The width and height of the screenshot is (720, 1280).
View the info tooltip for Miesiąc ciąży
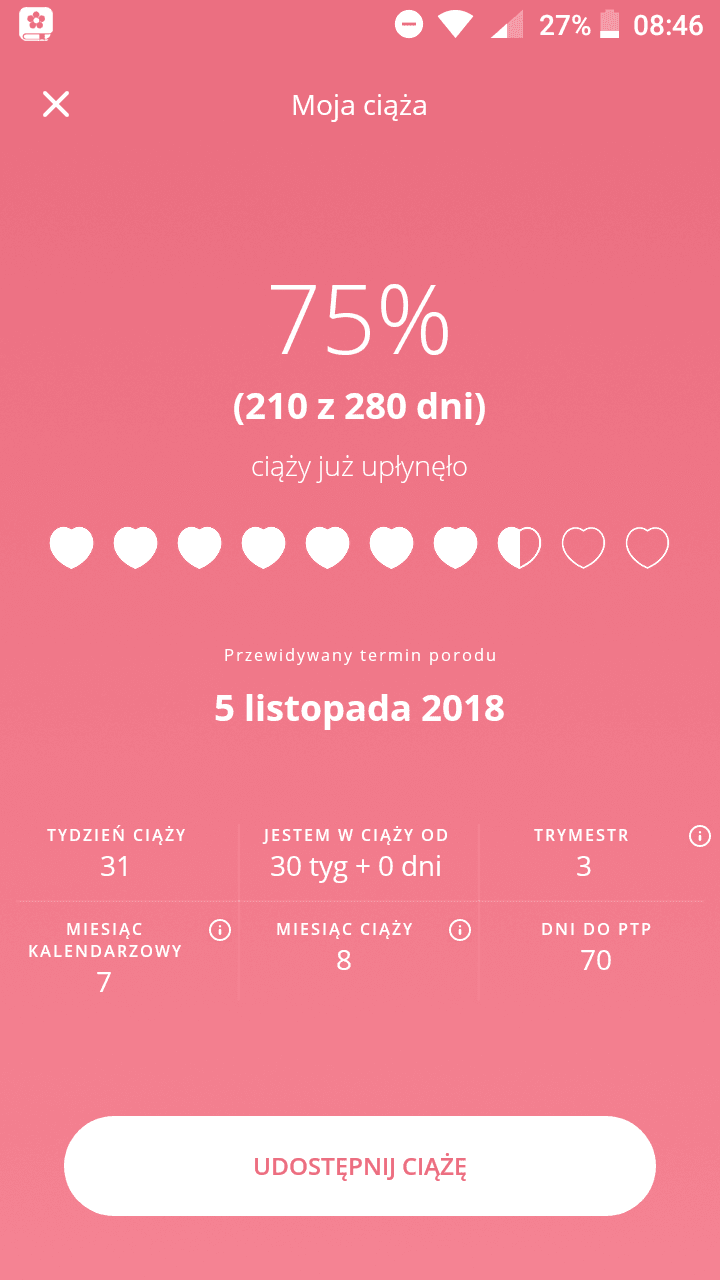pyautogui.click(x=460, y=930)
